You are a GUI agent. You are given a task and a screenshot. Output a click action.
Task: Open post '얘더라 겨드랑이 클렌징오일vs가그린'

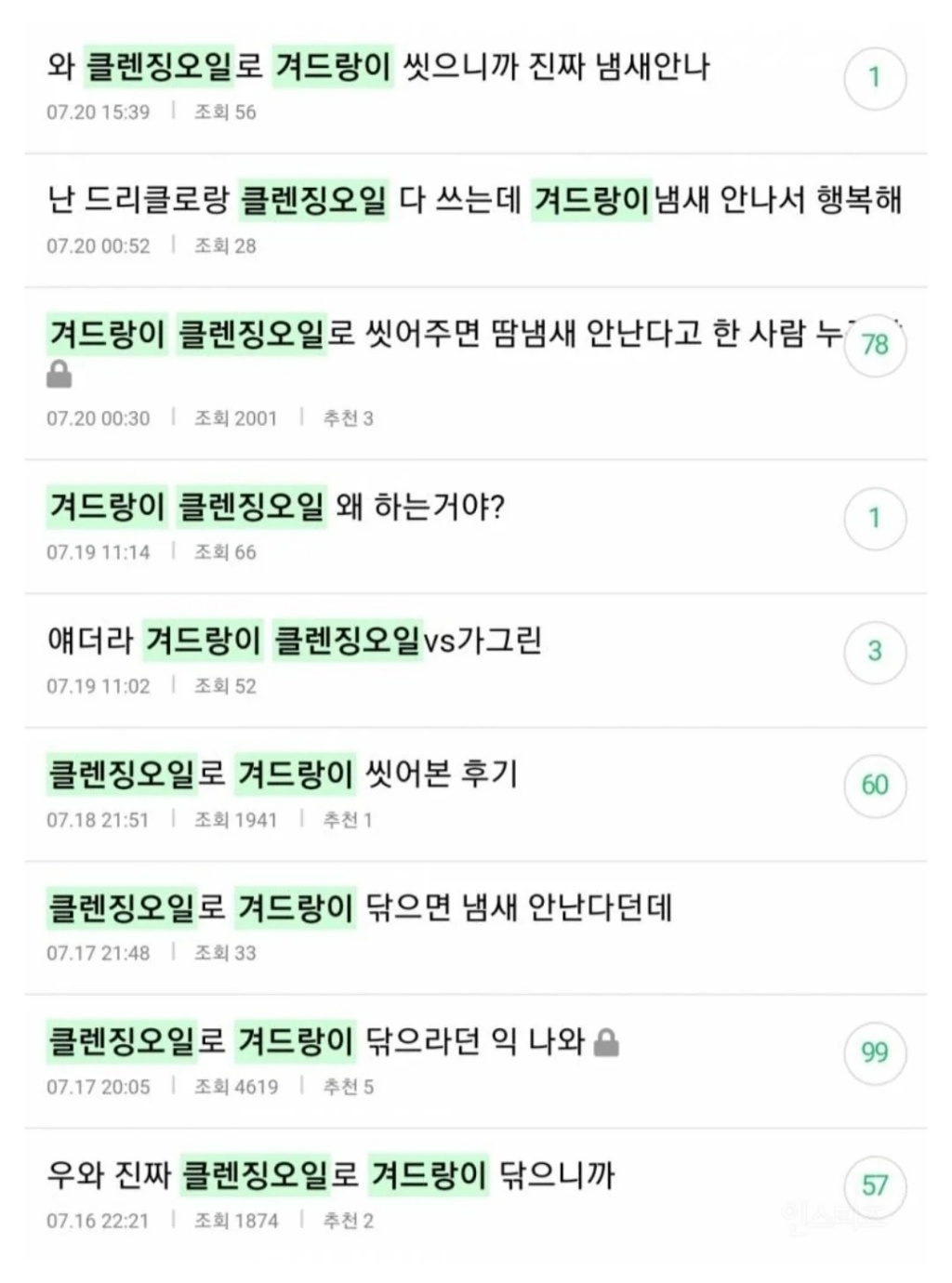point(295,641)
